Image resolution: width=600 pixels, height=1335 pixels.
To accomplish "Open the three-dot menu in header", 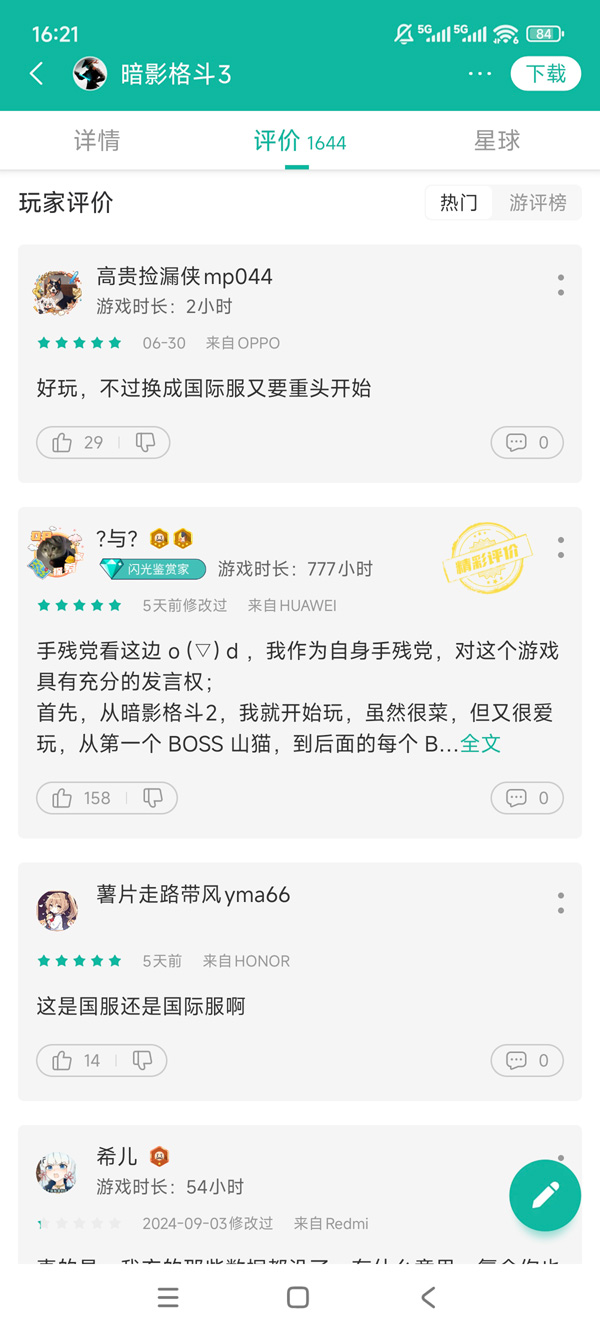I will coord(480,74).
